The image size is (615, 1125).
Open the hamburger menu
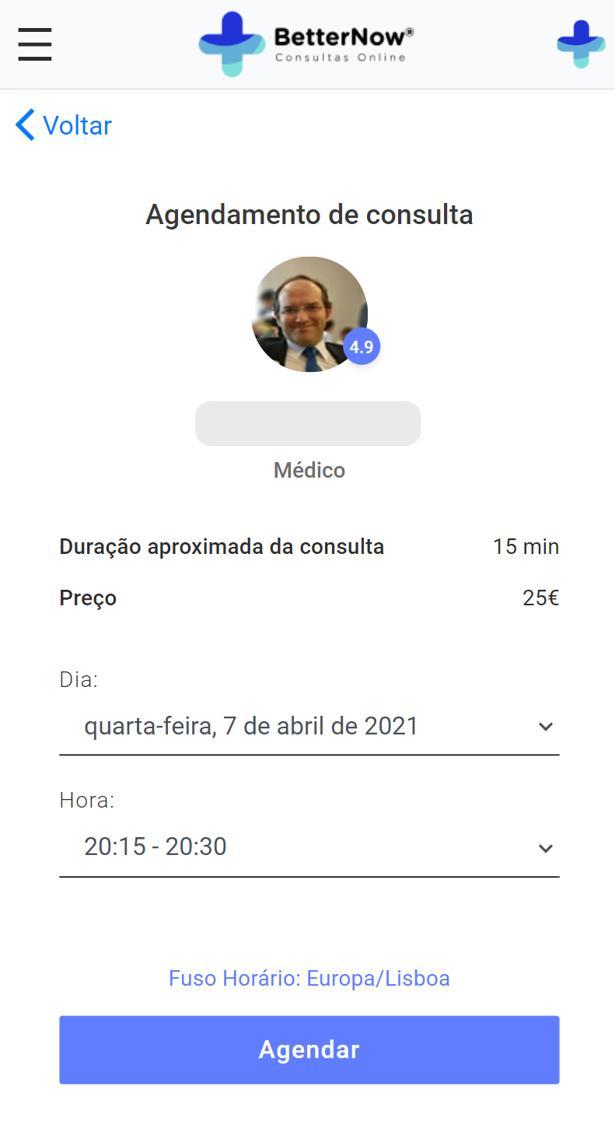tap(35, 44)
